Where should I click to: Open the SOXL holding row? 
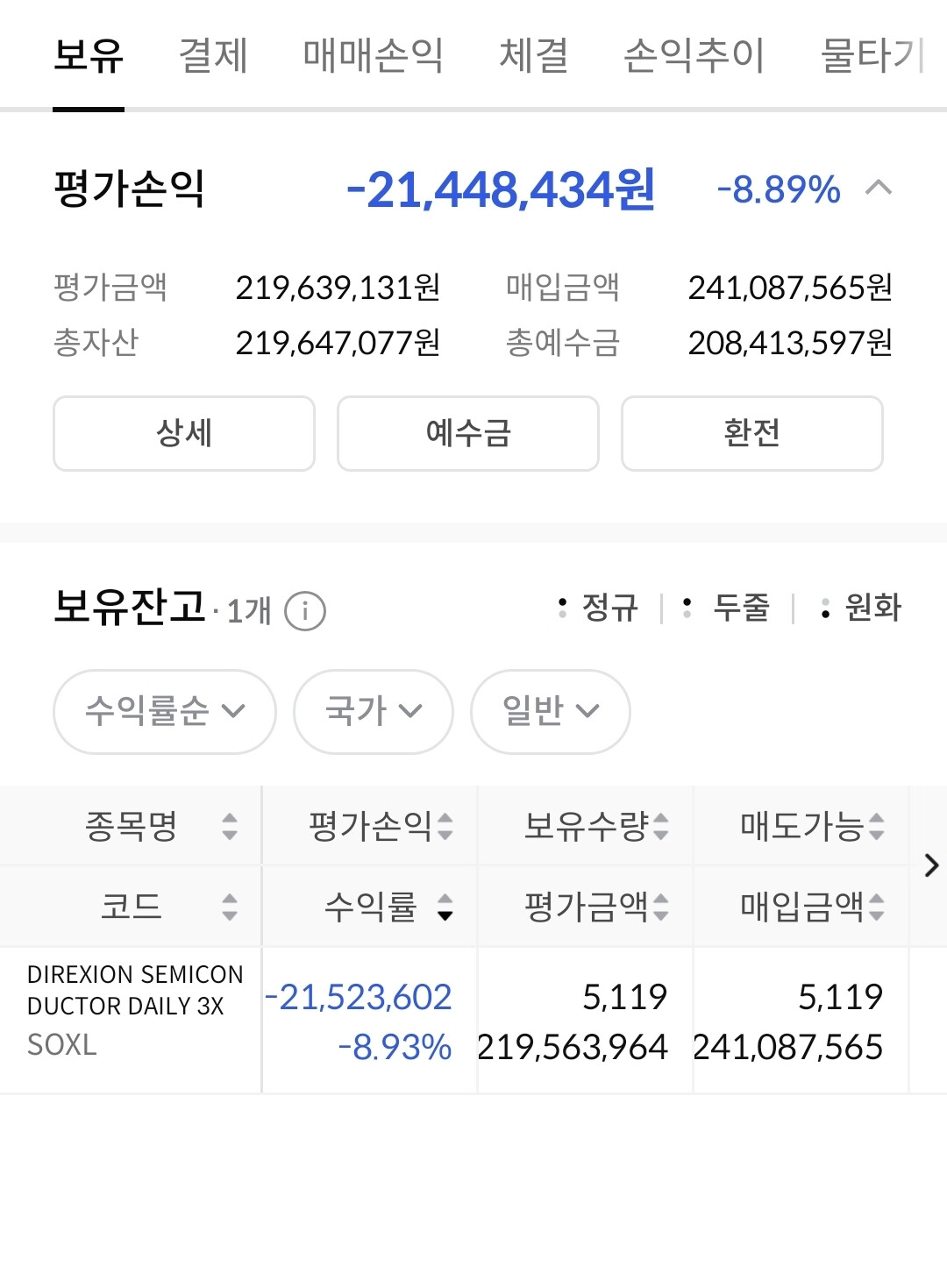[473, 1021]
